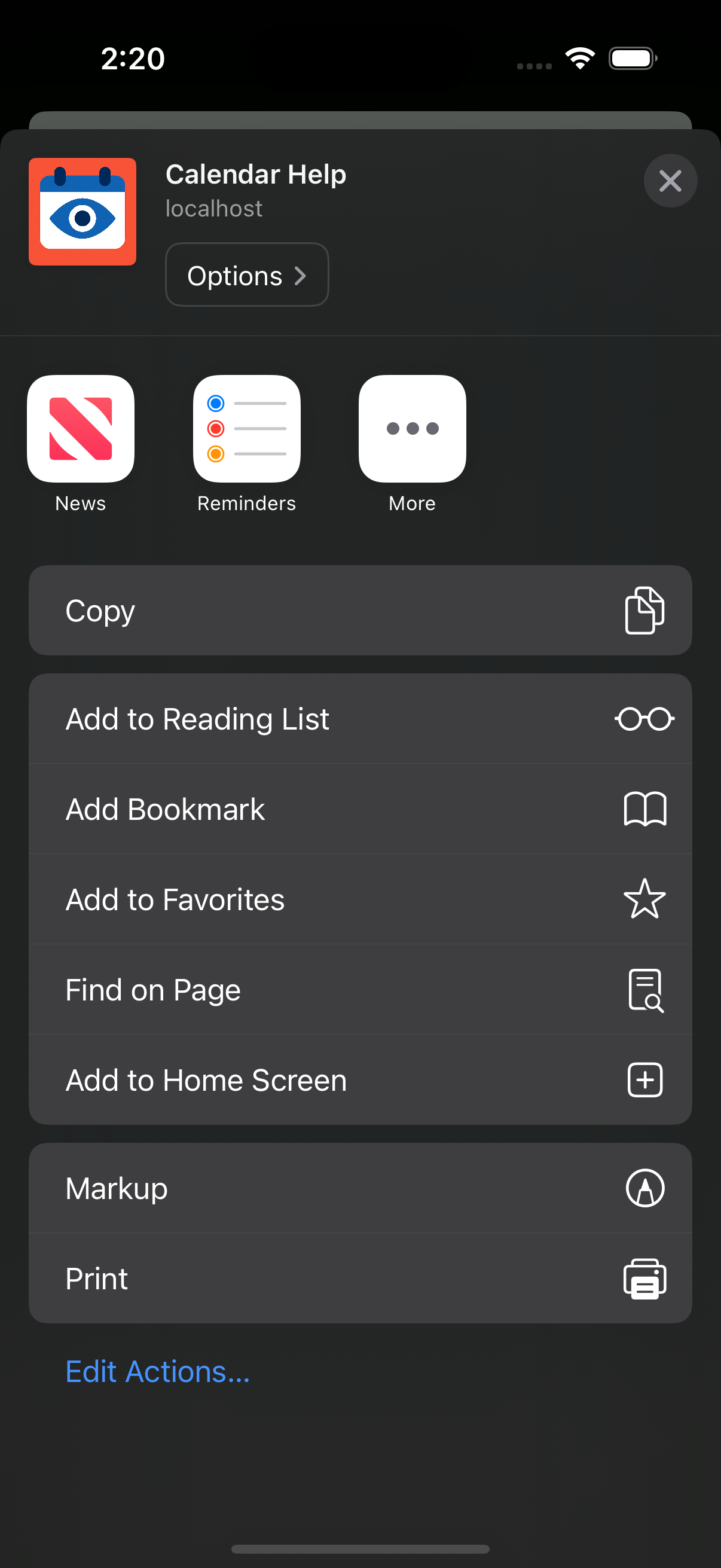Add page to Favorites
Image resolution: width=721 pixels, height=1568 pixels.
click(360, 899)
